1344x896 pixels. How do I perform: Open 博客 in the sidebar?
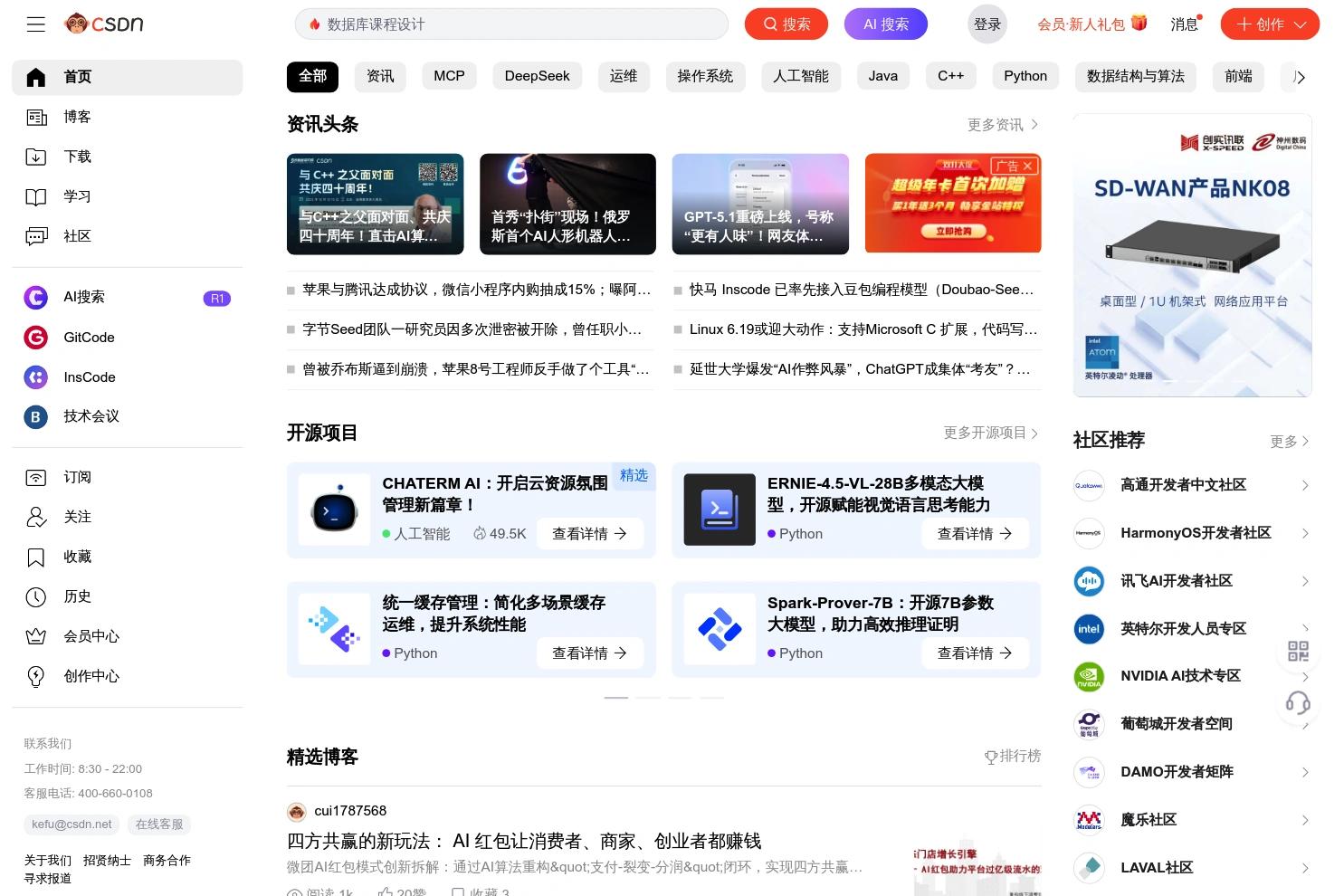tap(77, 117)
